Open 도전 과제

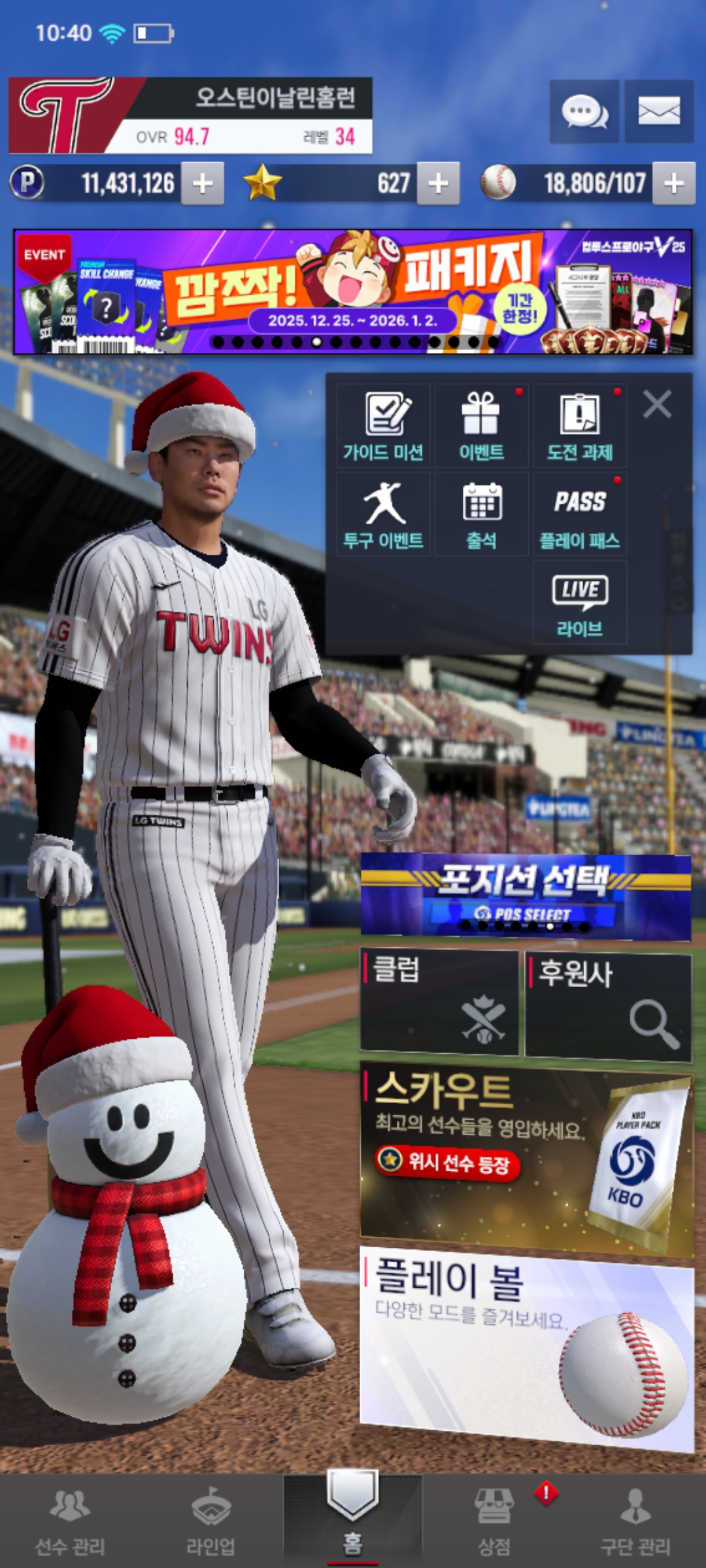tap(580, 425)
